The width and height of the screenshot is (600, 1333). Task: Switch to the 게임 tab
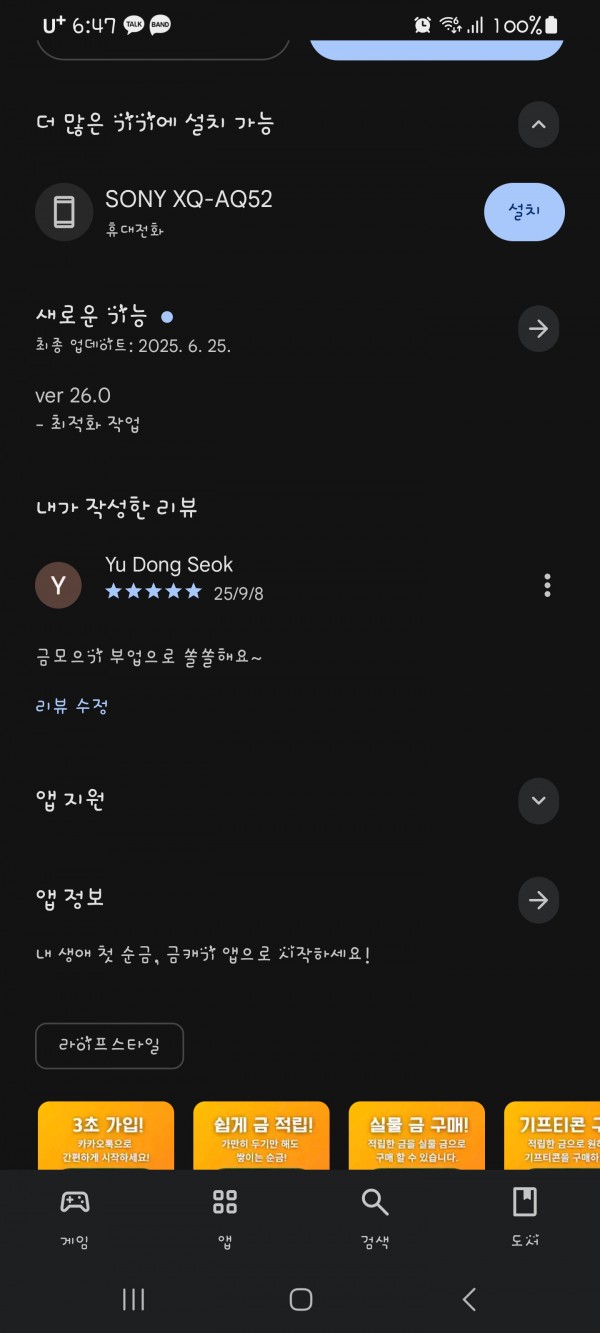[x=75, y=1218]
